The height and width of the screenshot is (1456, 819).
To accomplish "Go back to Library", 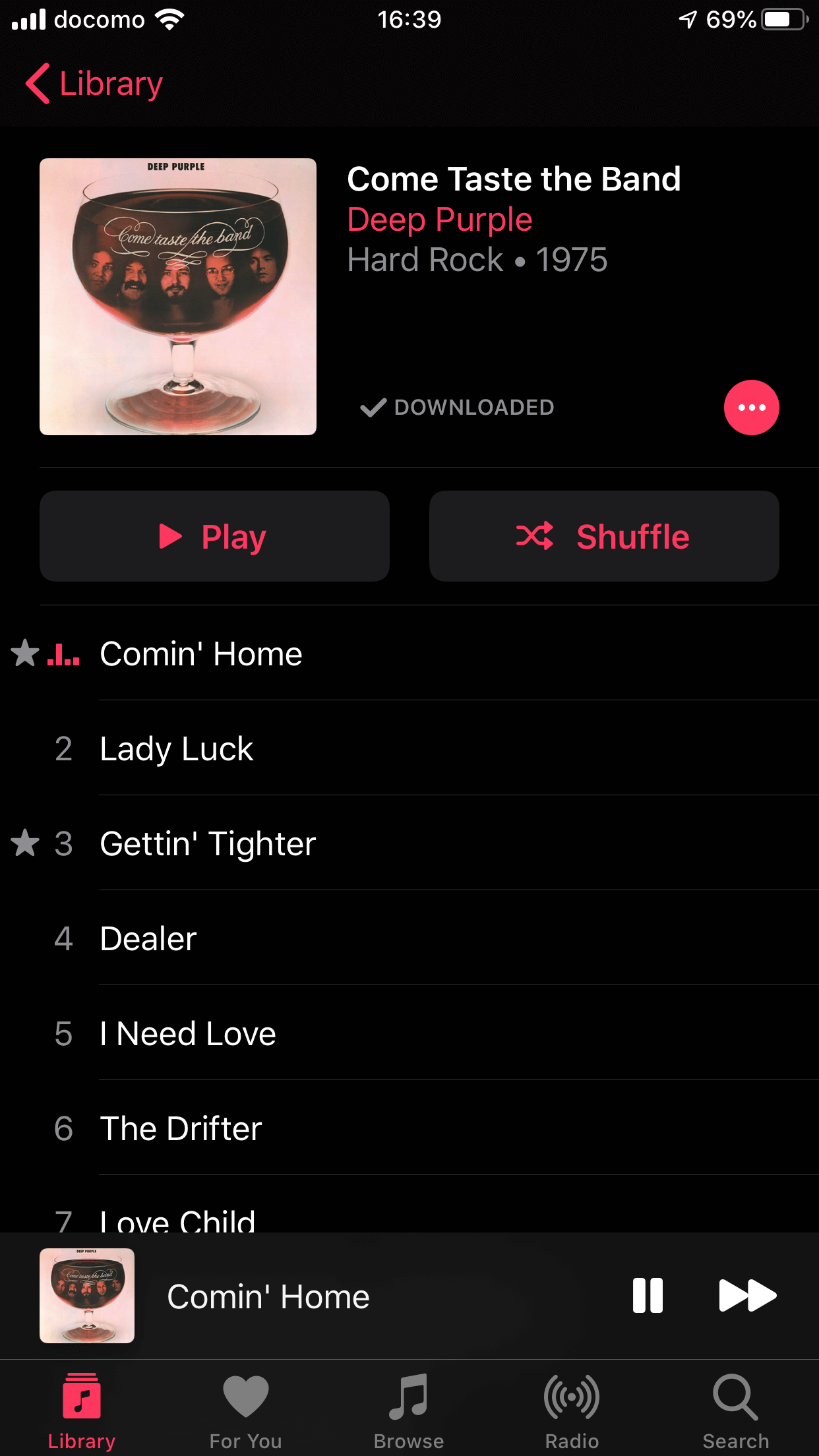I will coord(94,84).
